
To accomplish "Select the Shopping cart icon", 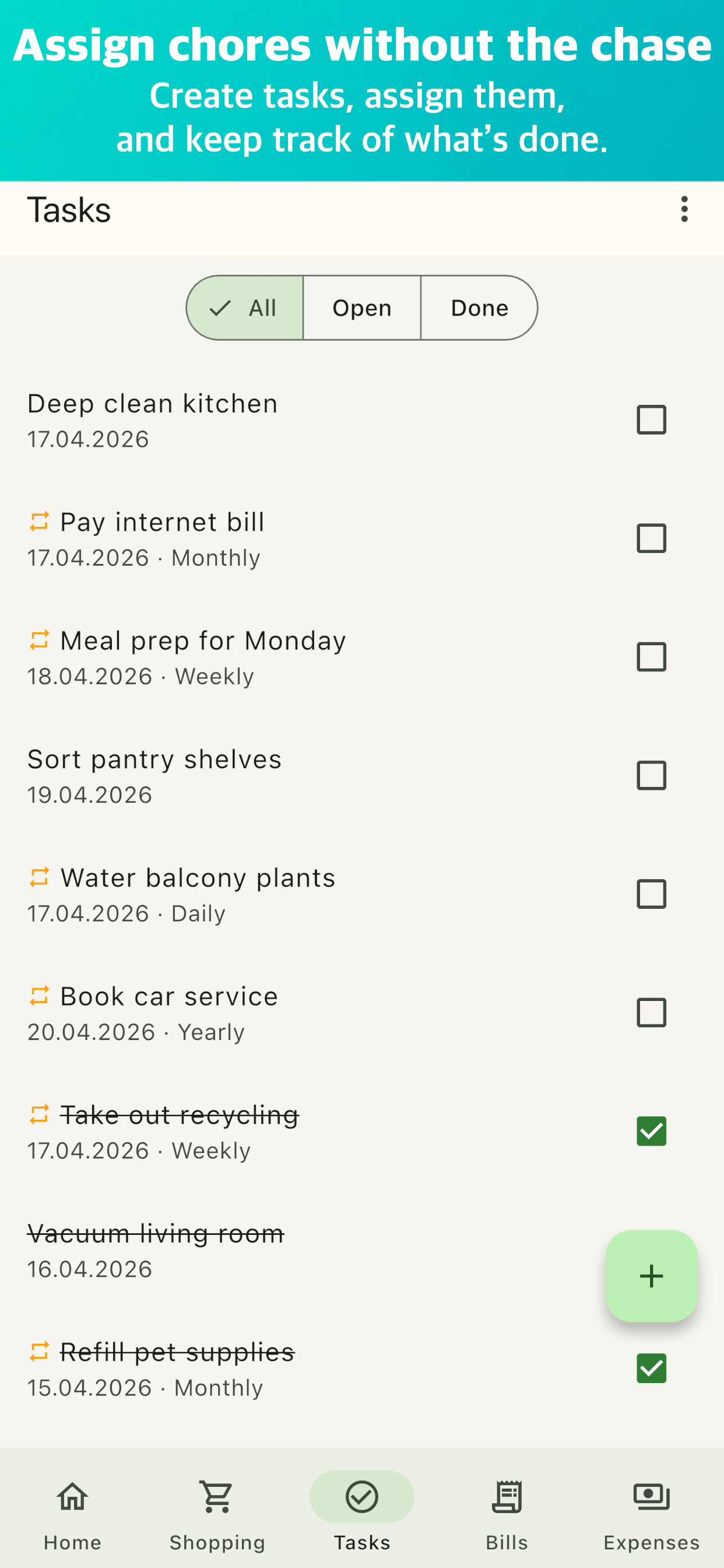I will click(x=217, y=1497).
